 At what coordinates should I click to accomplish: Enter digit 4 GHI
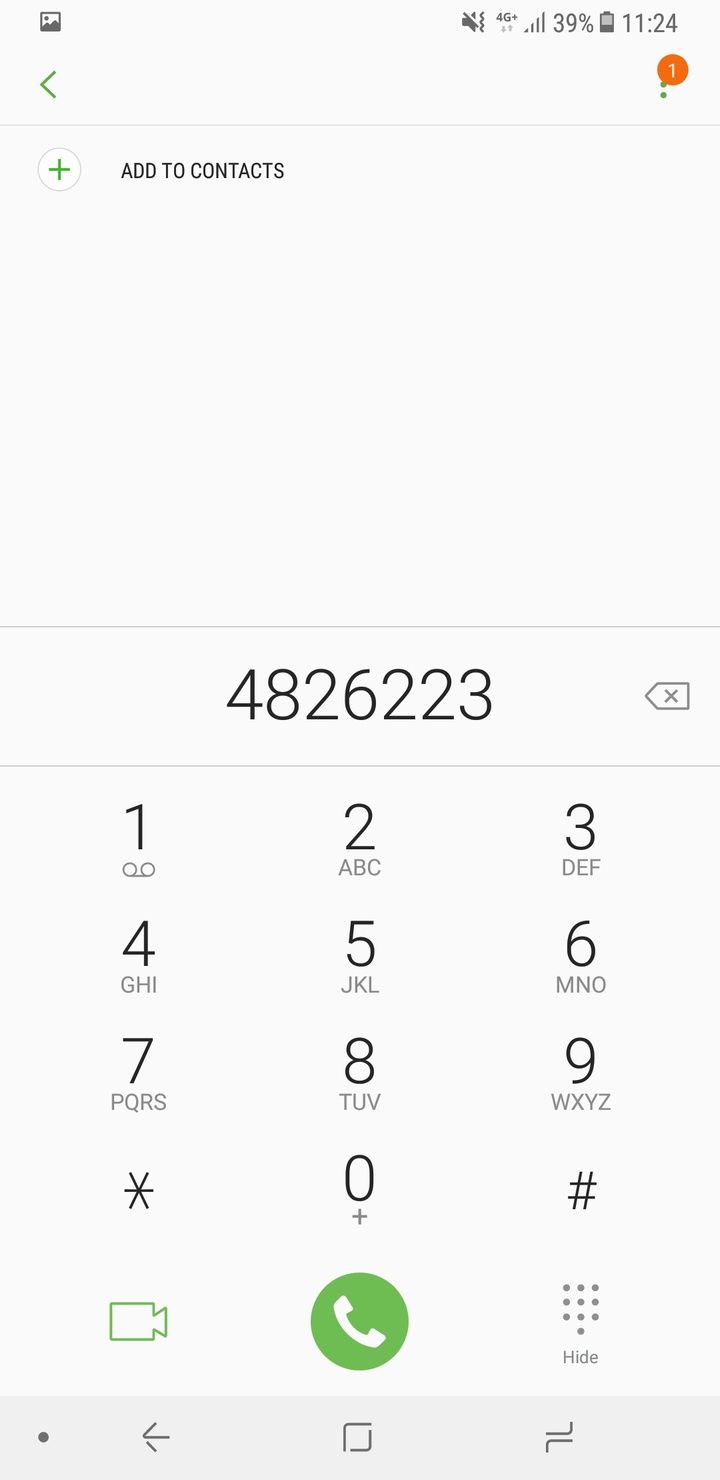point(138,957)
